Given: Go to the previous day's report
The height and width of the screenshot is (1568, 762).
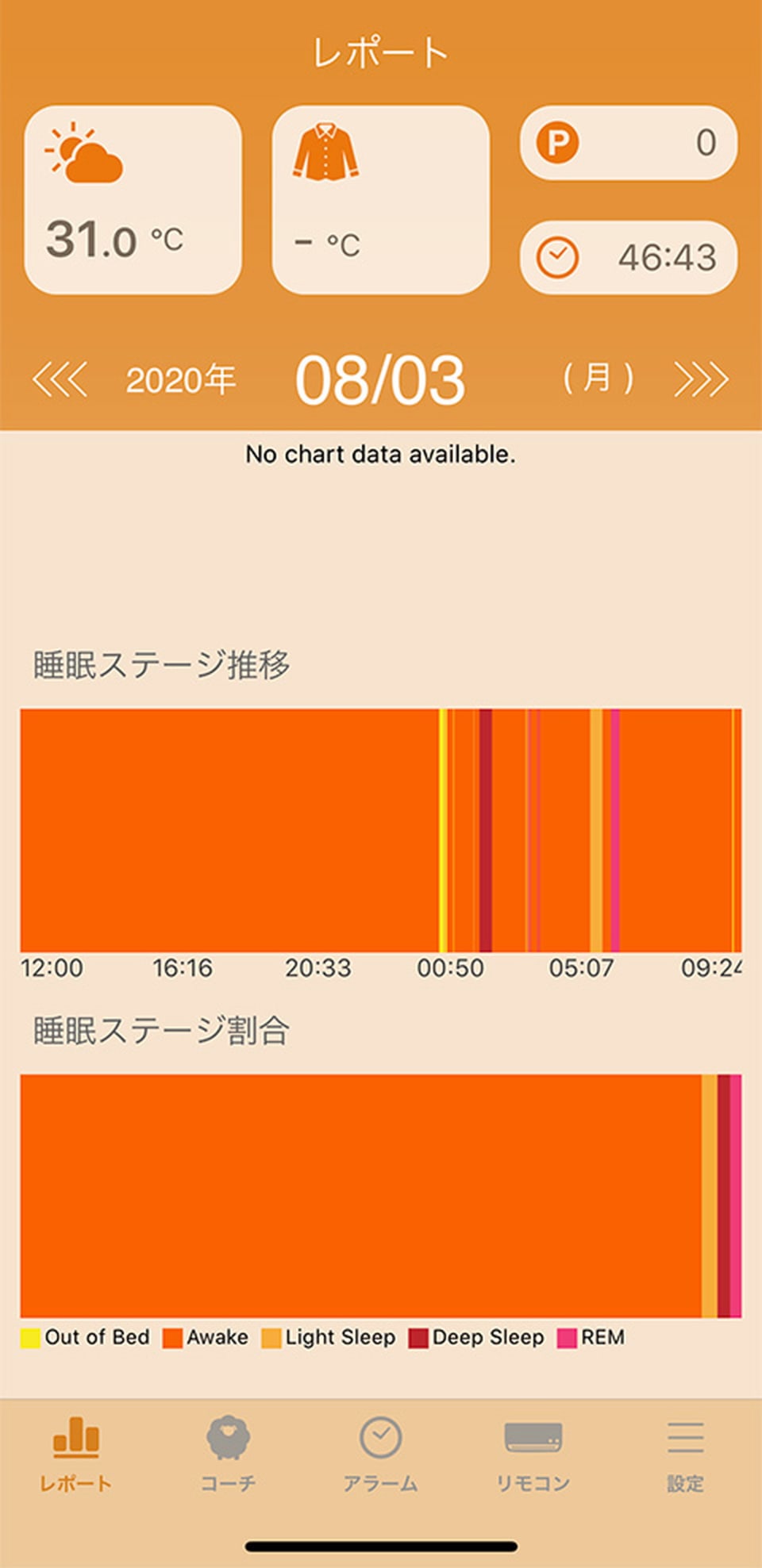Looking at the screenshot, I should coord(60,379).
